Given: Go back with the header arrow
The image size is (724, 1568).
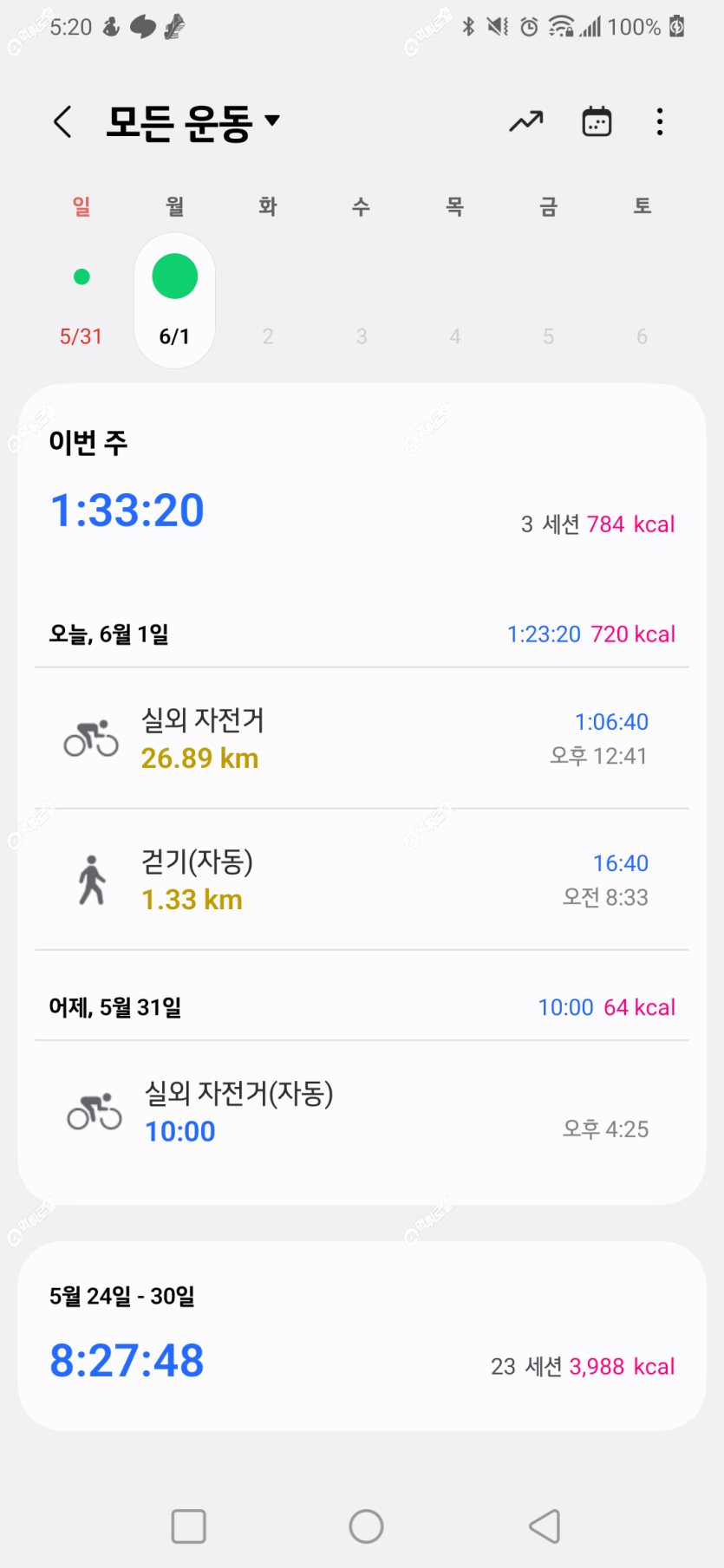Looking at the screenshot, I should coord(62,122).
